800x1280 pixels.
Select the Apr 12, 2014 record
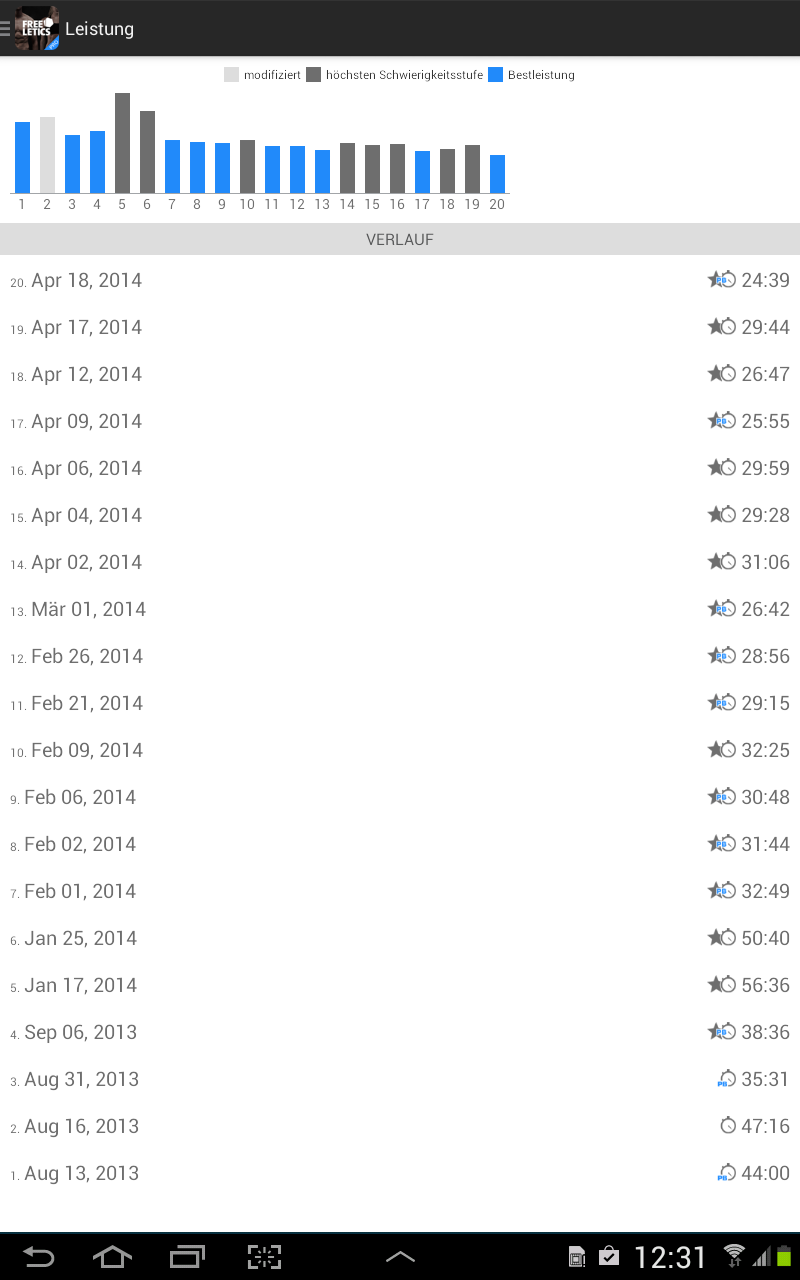[400, 374]
